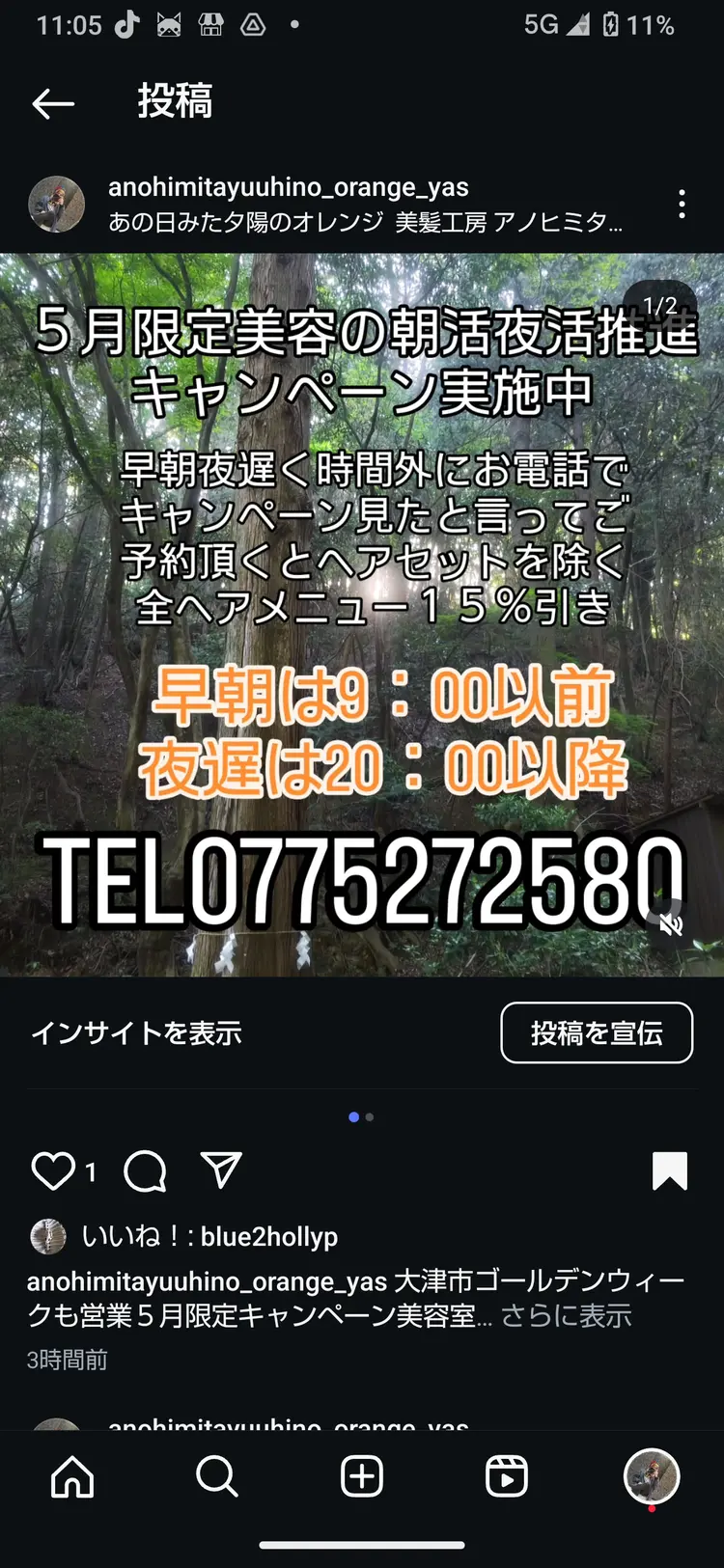Save the post using the bookmark icon
Viewport: 724px width, 1568px height.
click(x=670, y=1170)
